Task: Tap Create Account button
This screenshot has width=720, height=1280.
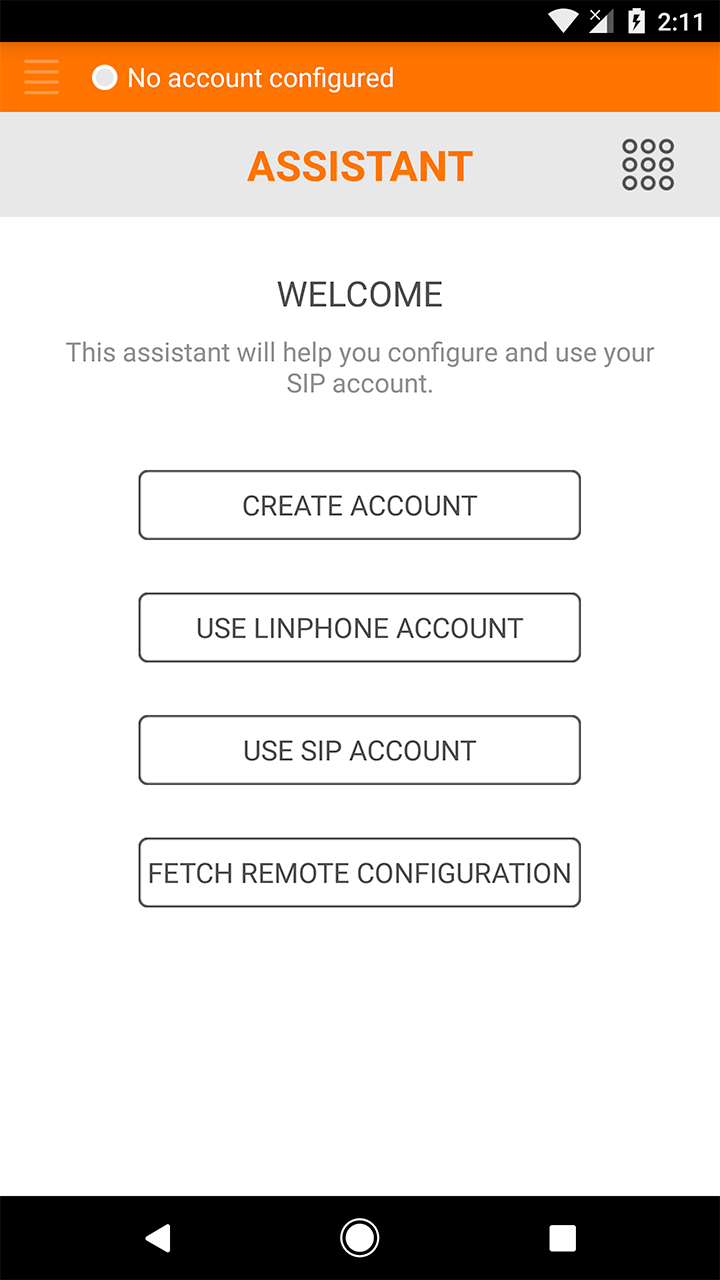Action: pos(360,505)
